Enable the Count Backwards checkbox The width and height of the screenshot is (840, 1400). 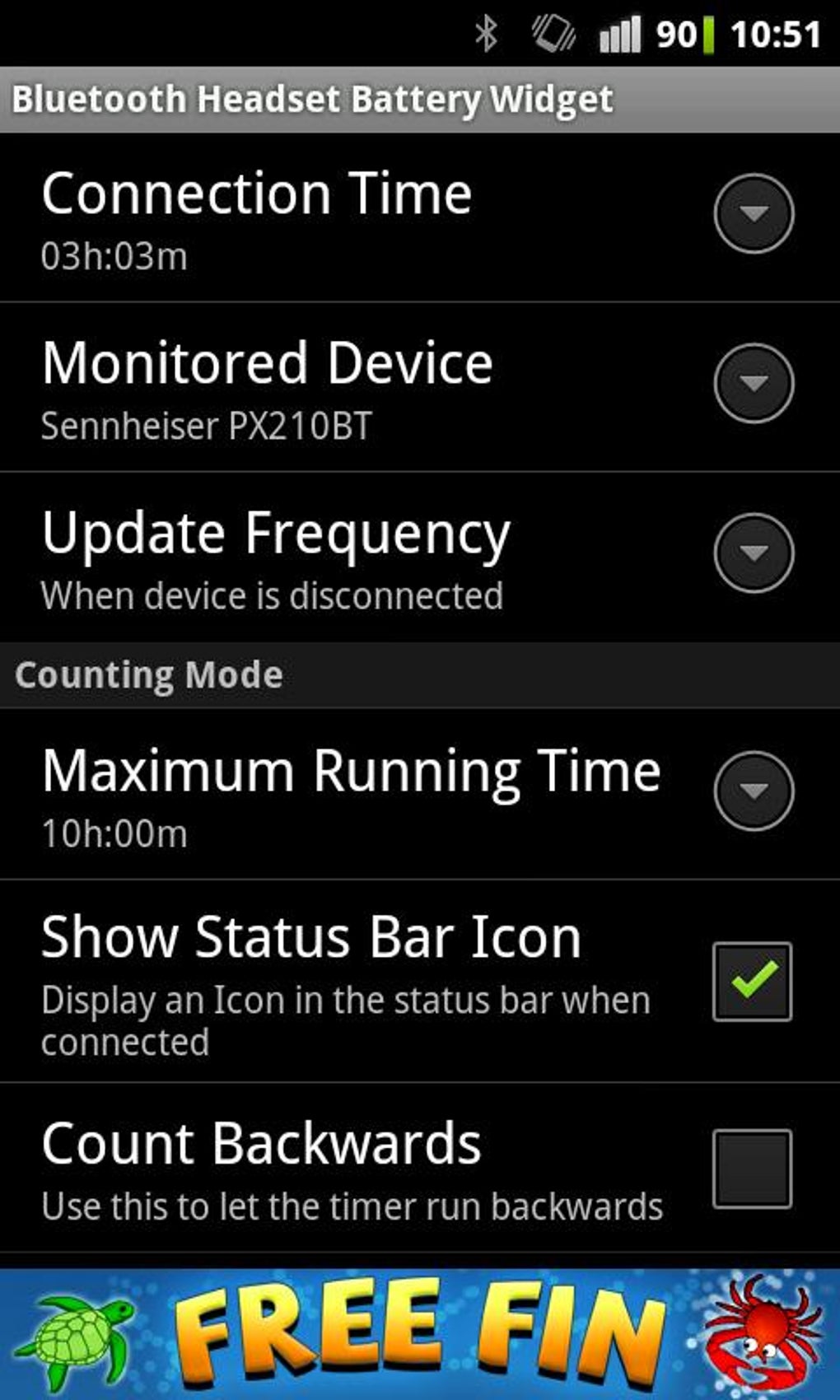[x=752, y=1169]
